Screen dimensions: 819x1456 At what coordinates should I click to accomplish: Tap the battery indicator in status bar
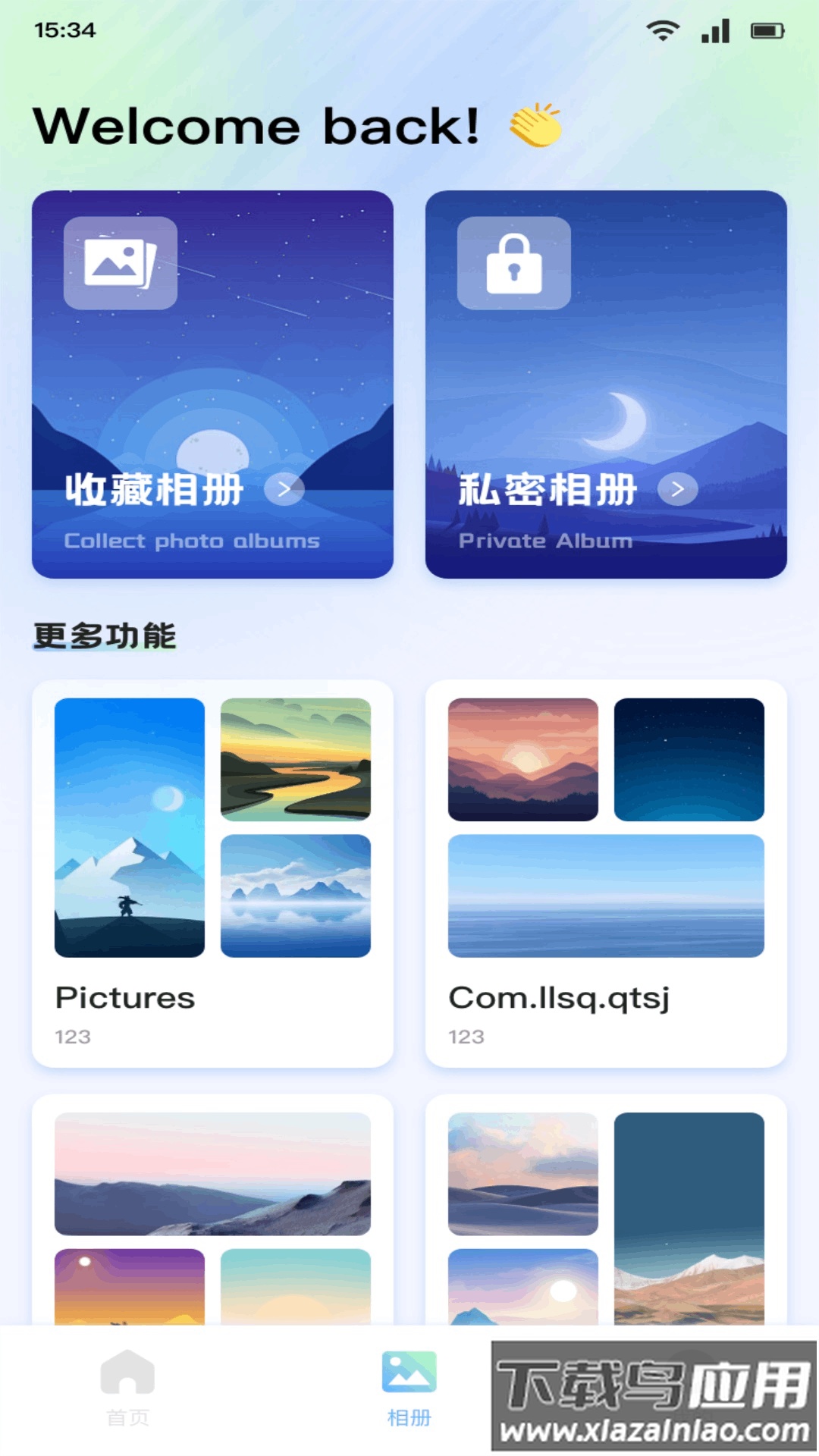point(767,31)
